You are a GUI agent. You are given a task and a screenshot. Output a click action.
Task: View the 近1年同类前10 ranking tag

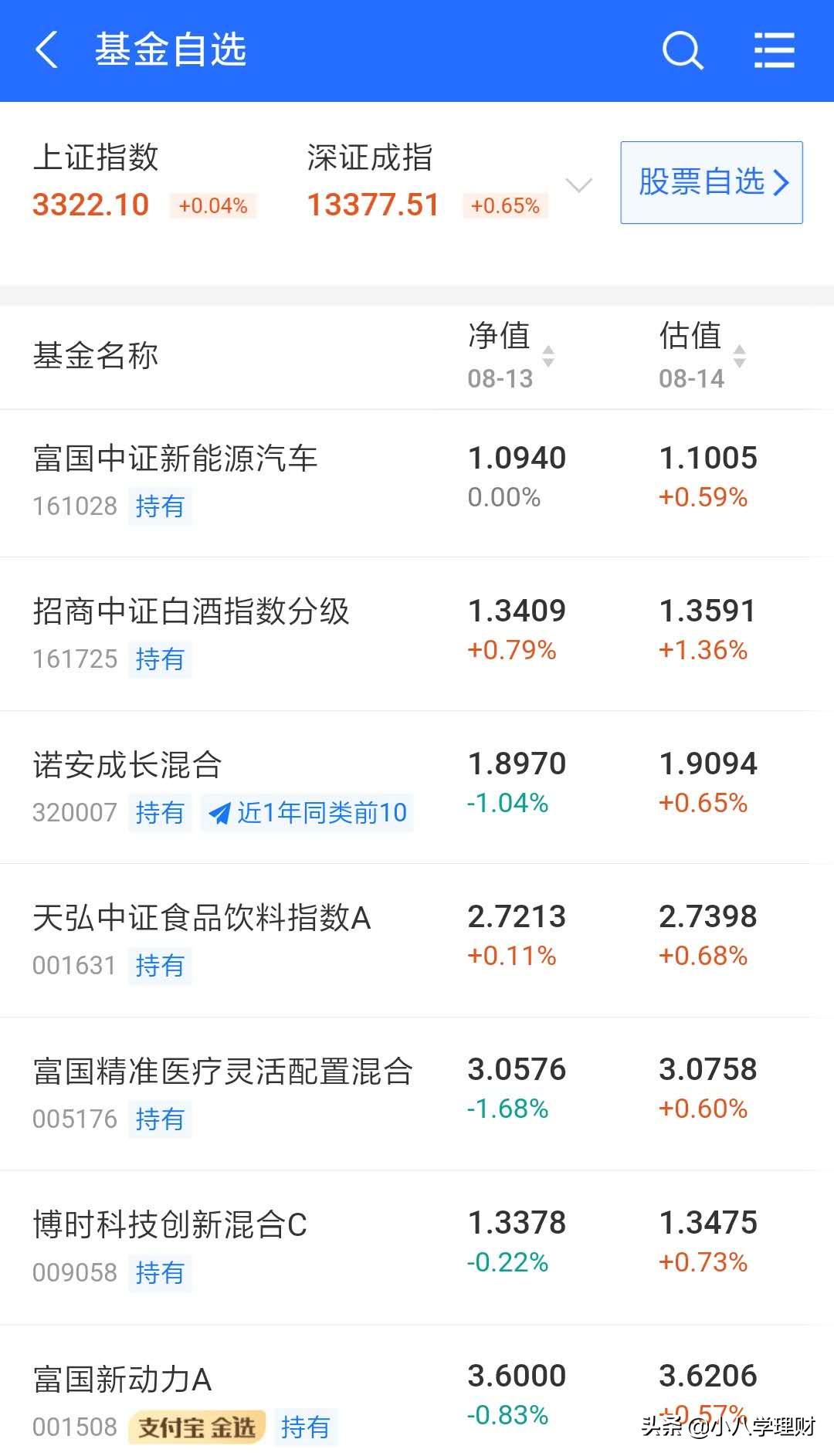tap(307, 813)
